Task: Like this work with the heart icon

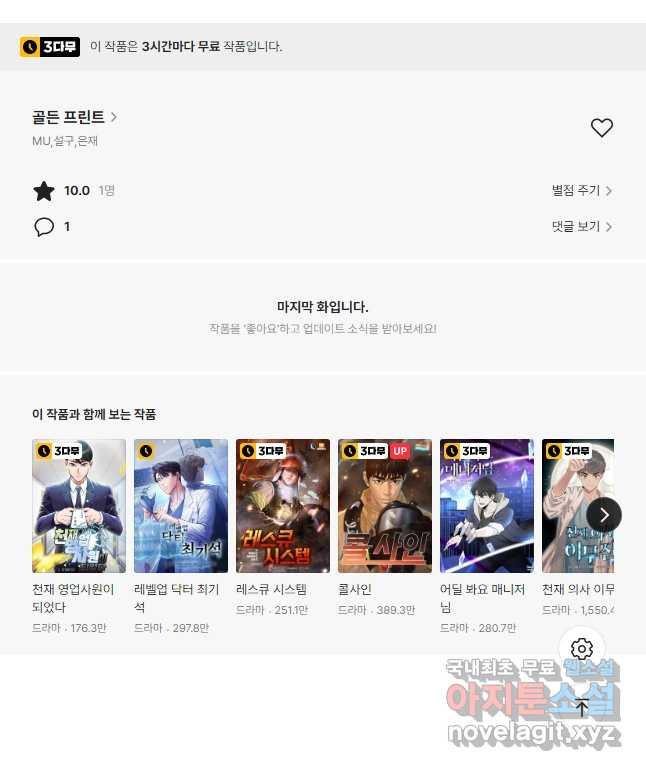Action: point(601,128)
